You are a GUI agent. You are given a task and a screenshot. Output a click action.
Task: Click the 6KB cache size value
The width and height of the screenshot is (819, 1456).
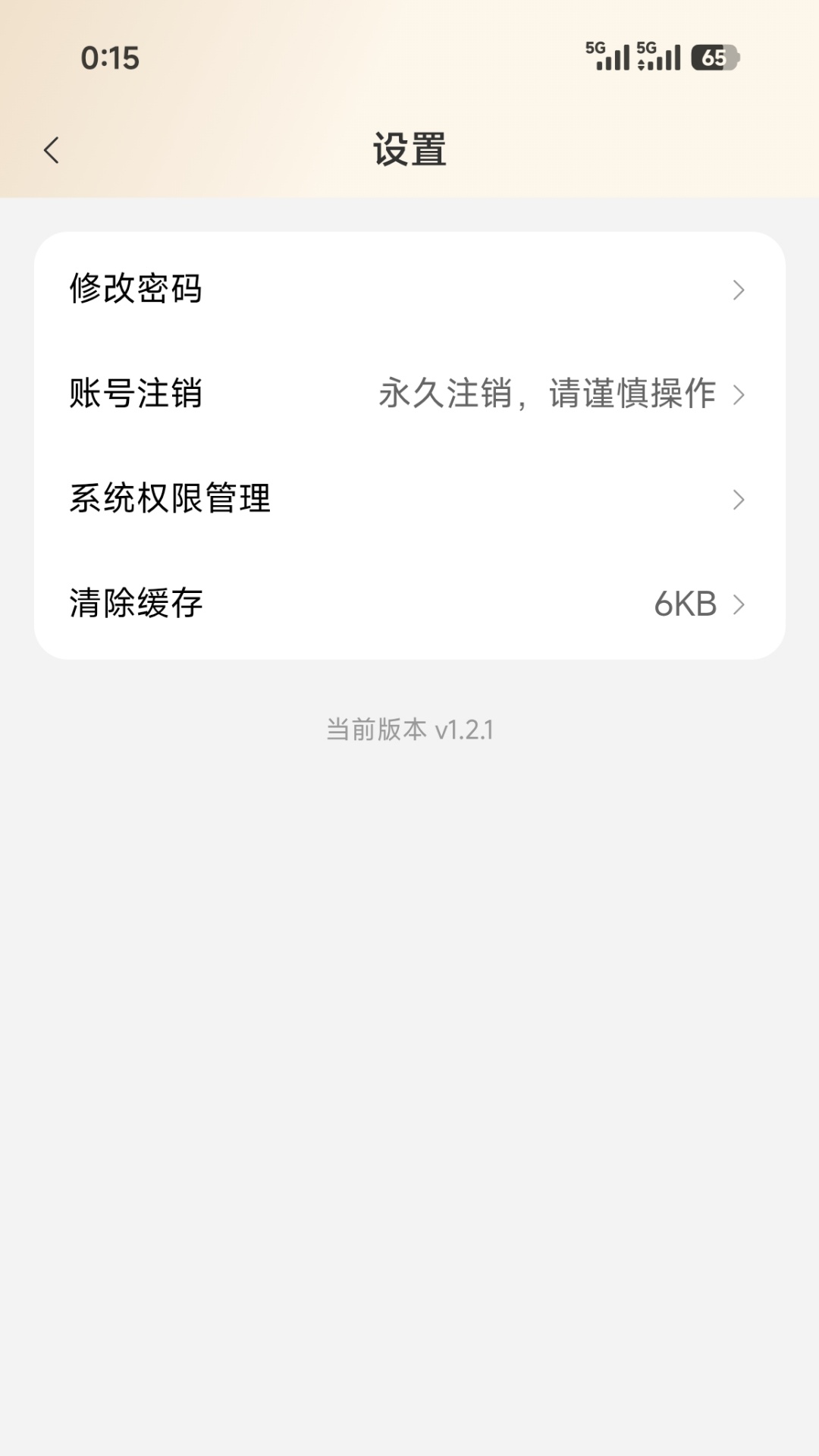685,604
